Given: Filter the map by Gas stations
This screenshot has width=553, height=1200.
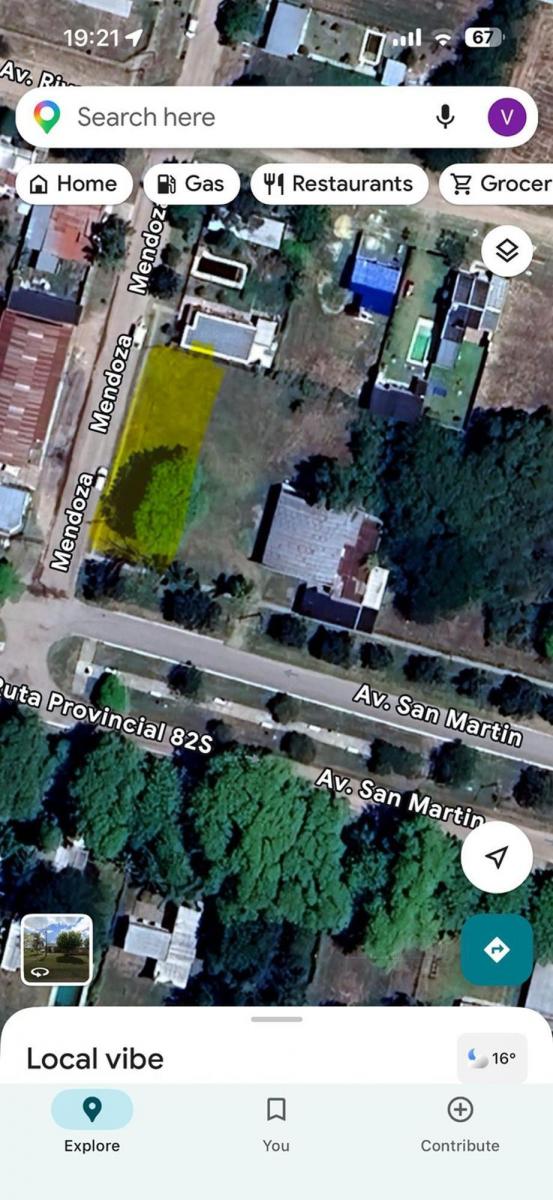Looking at the screenshot, I should tap(192, 184).
